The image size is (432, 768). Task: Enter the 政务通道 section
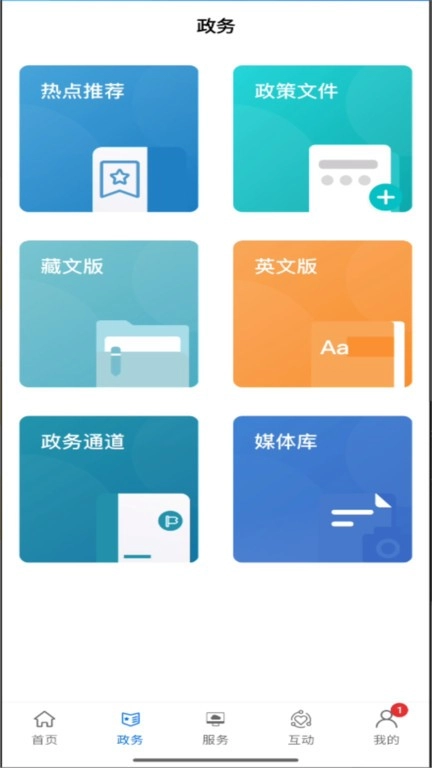coord(109,489)
